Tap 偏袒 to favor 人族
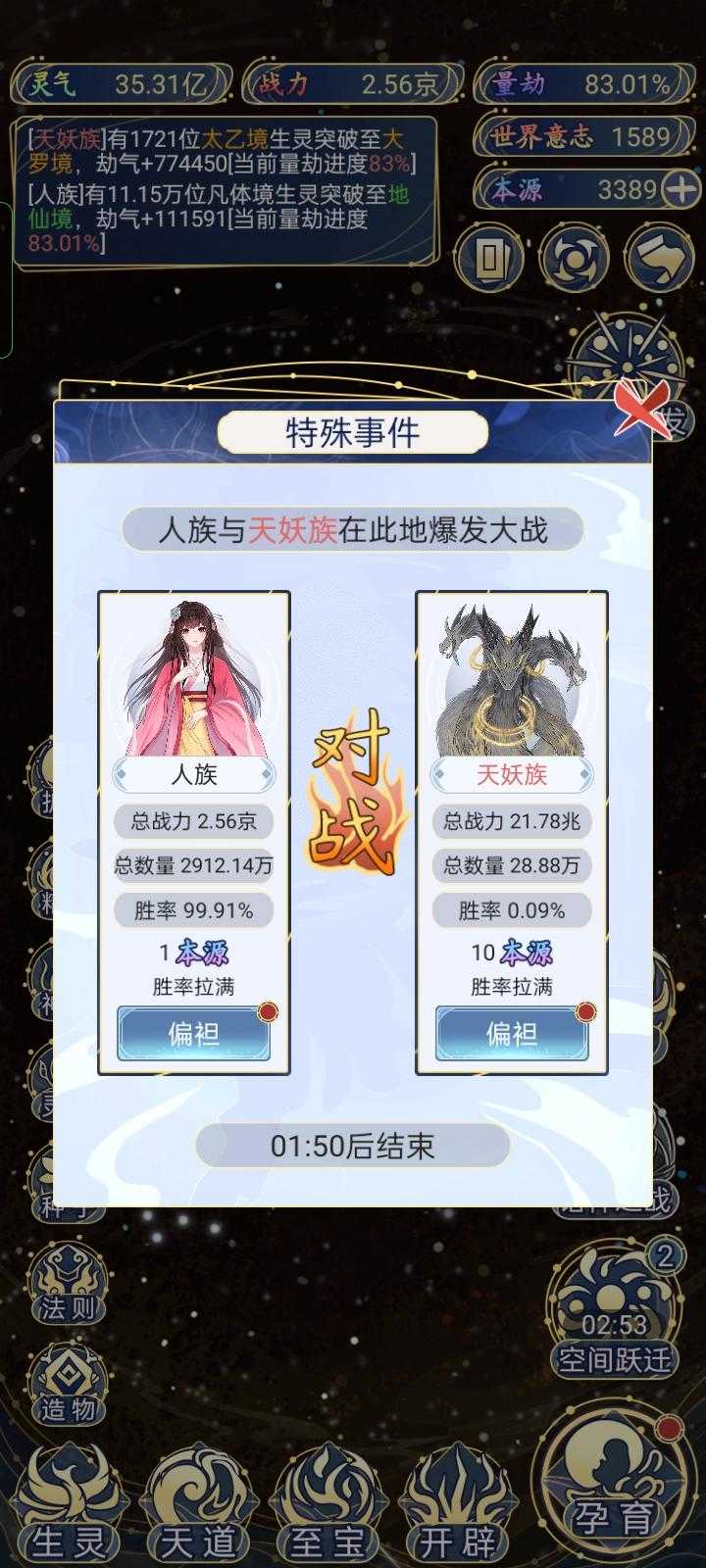This screenshot has width=706, height=1568. point(193,1033)
